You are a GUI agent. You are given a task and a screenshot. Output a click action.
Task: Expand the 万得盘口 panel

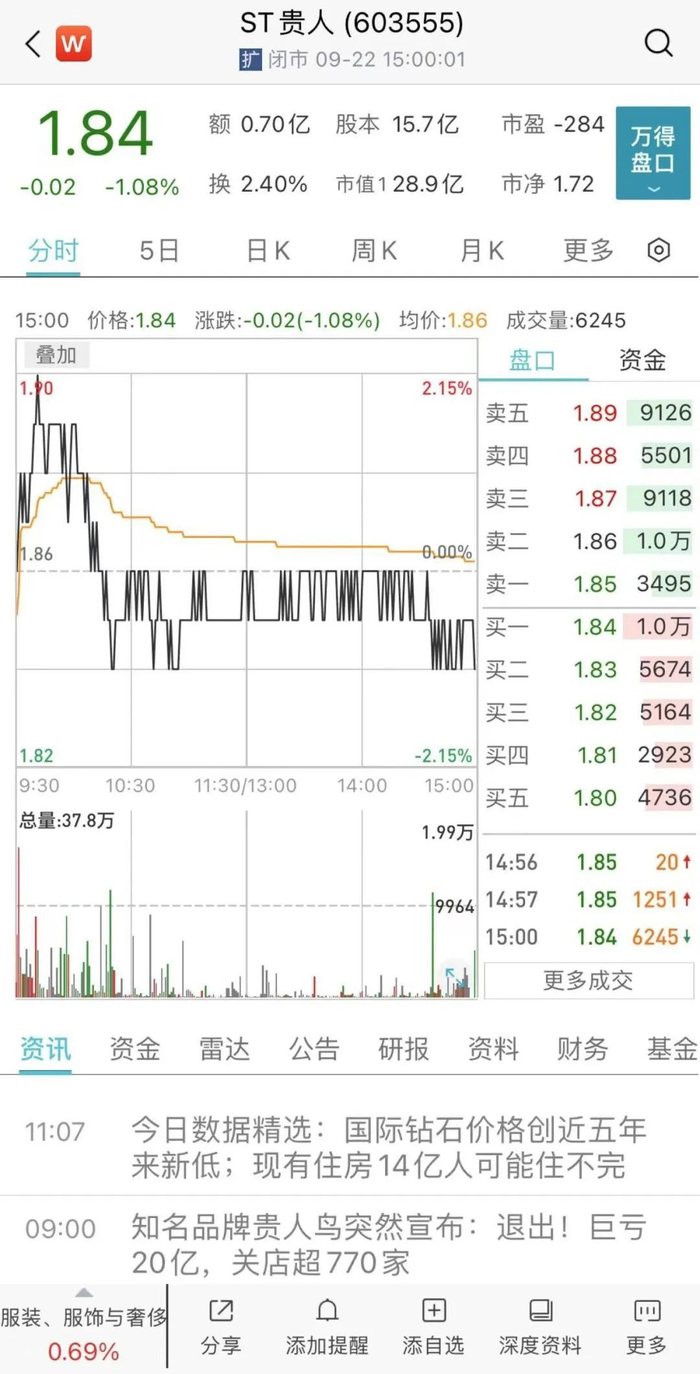coord(652,154)
